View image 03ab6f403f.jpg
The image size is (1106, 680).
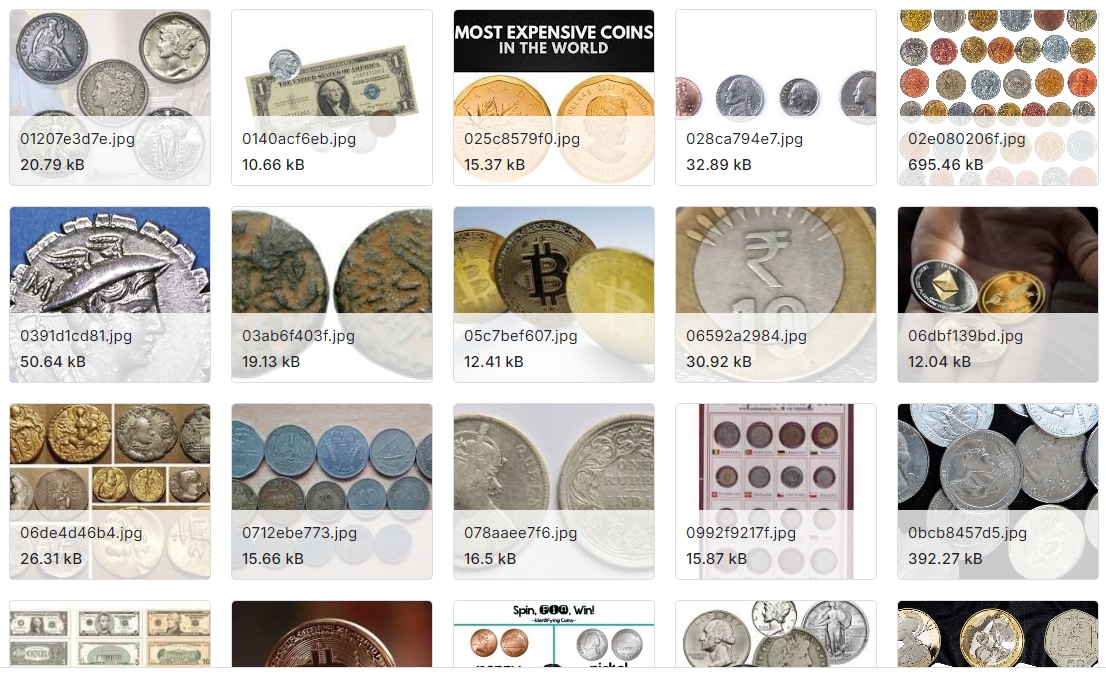[x=332, y=265]
